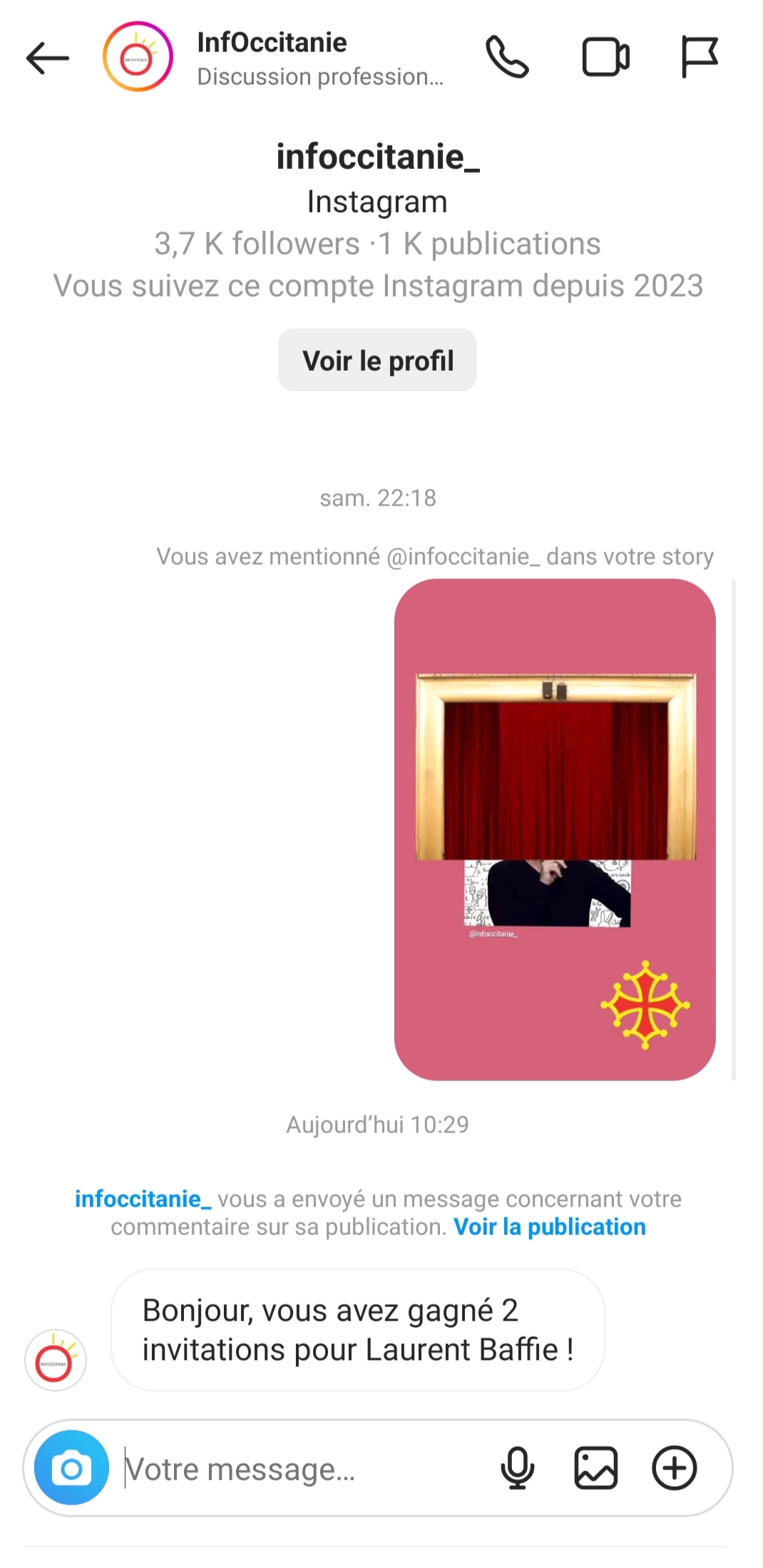Open the flag icon in header

[699, 57]
